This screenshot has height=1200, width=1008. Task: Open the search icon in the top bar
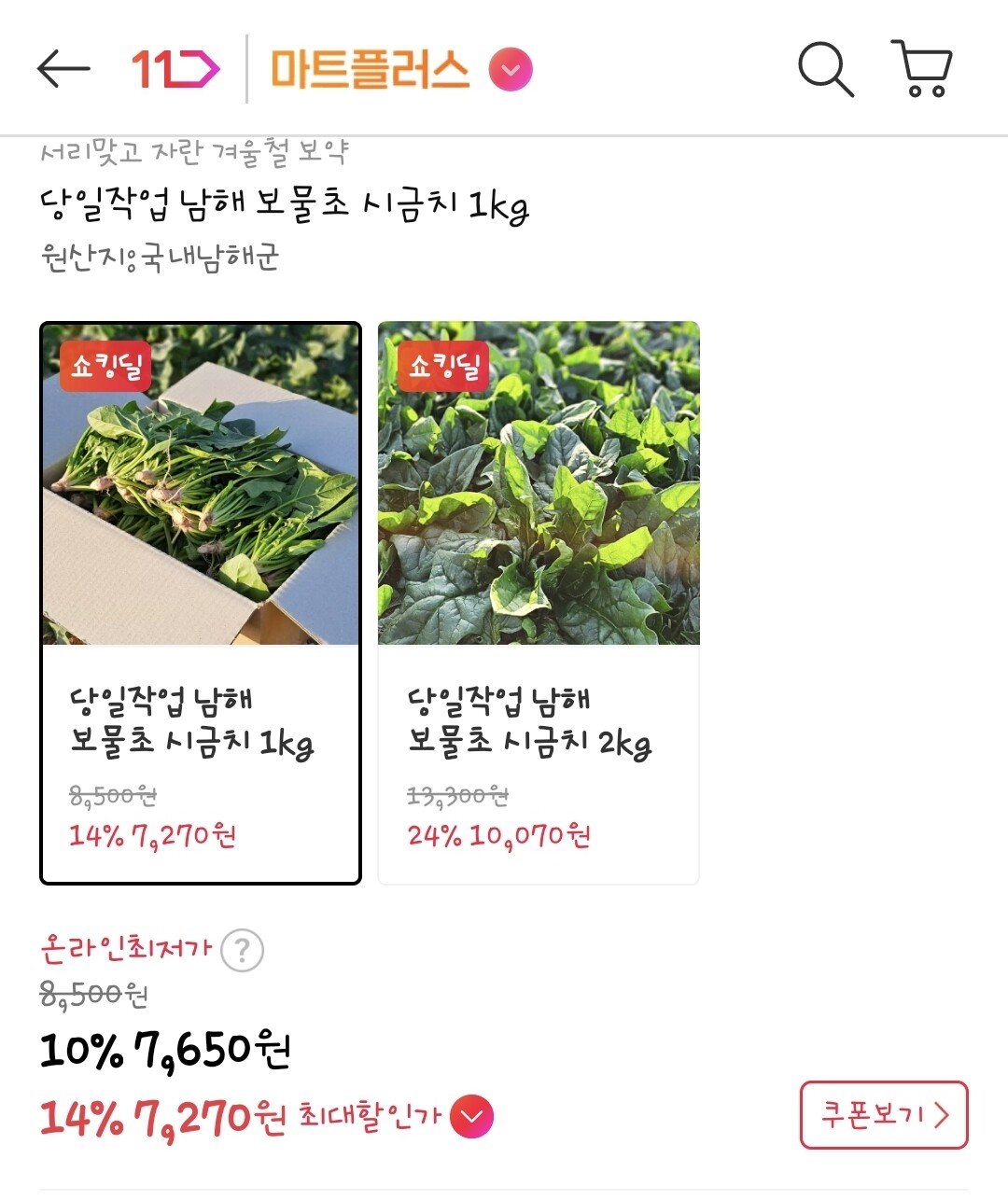(x=825, y=69)
